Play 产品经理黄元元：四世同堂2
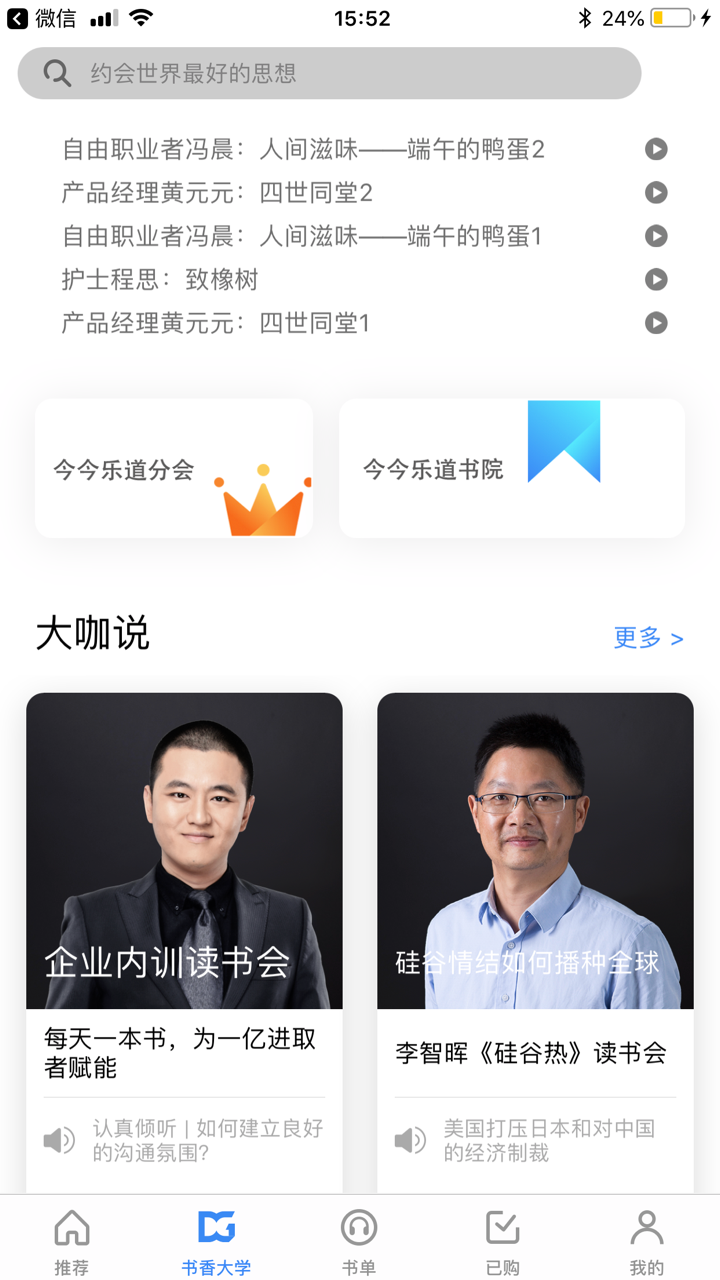The height and width of the screenshot is (1280, 720). (656, 193)
